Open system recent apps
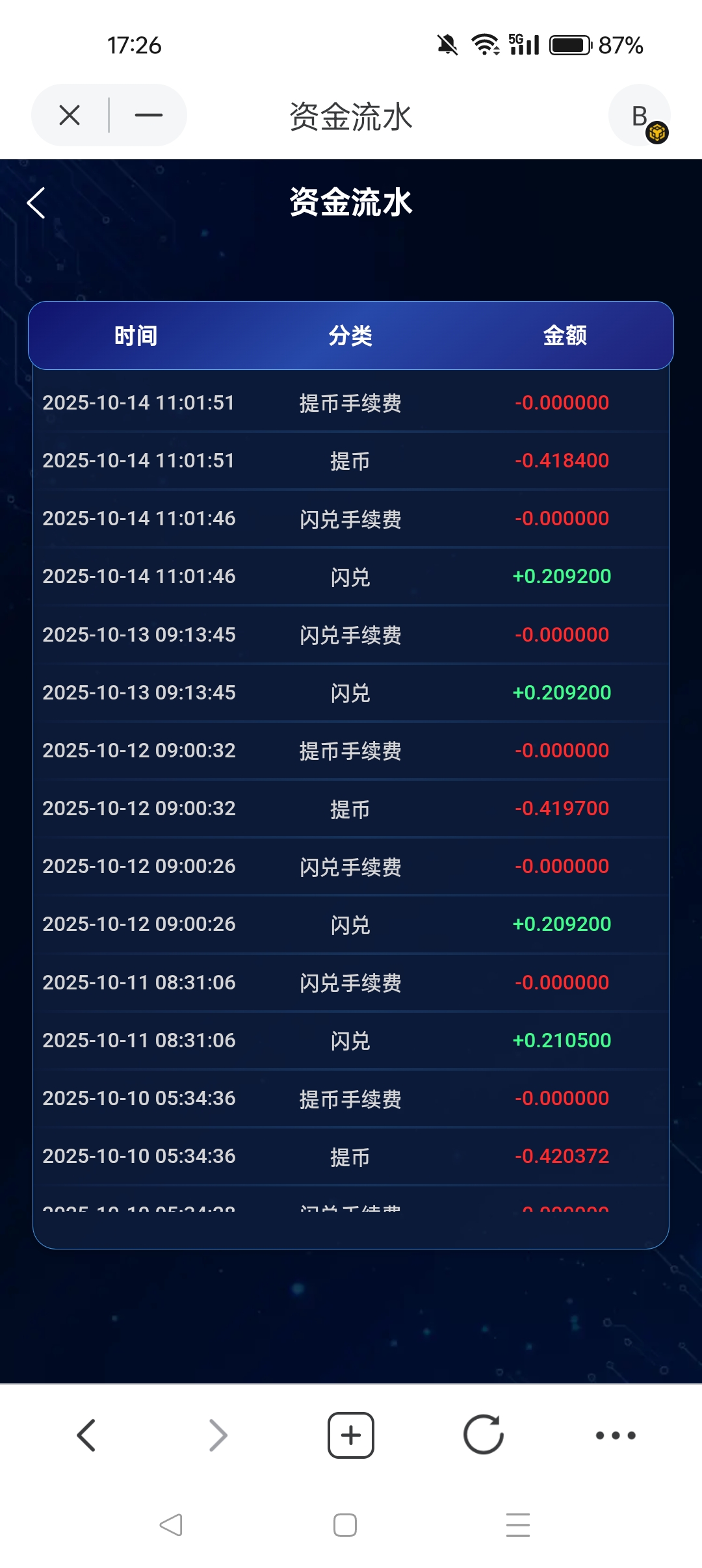The width and height of the screenshot is (702, 1568). [518, 1525]
